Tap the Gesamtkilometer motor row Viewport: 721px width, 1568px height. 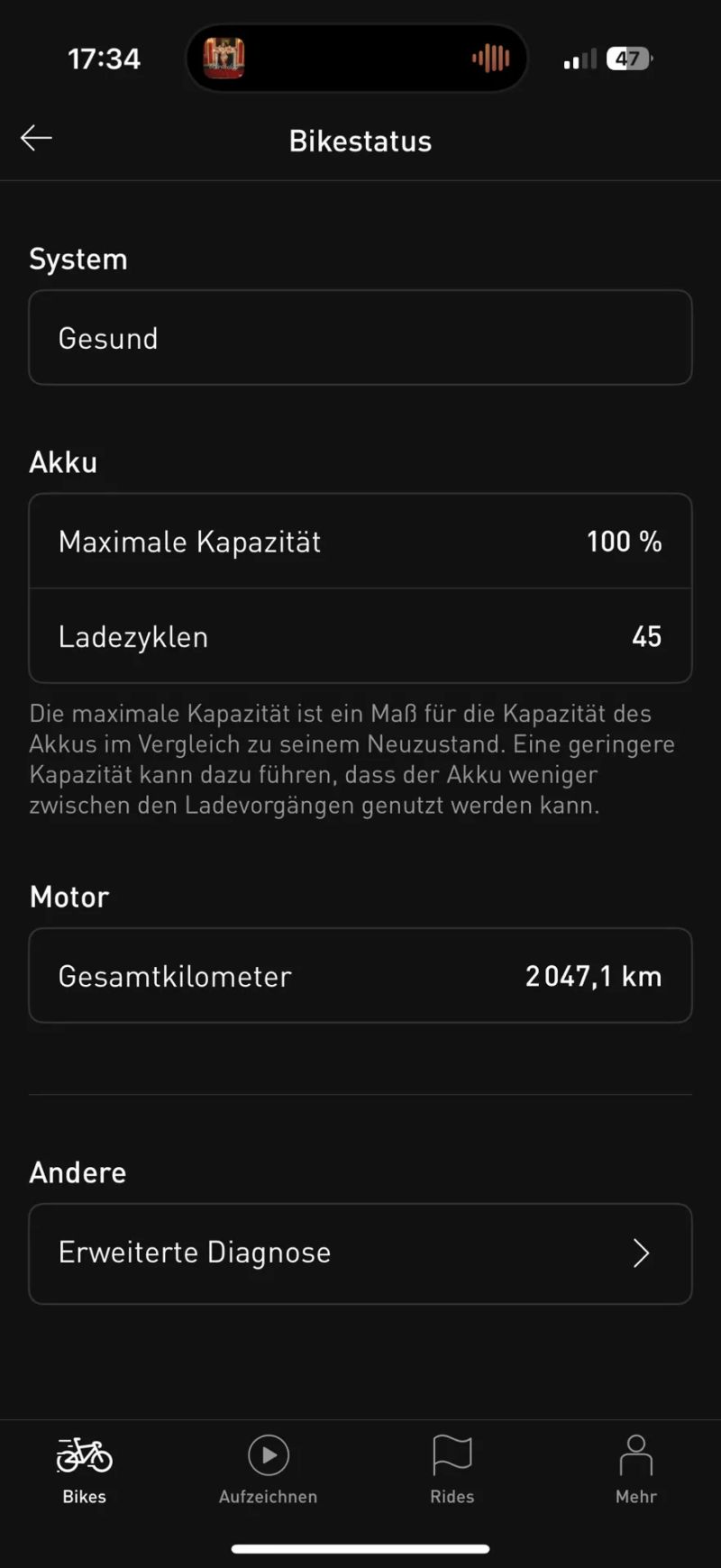pos(360,975)
